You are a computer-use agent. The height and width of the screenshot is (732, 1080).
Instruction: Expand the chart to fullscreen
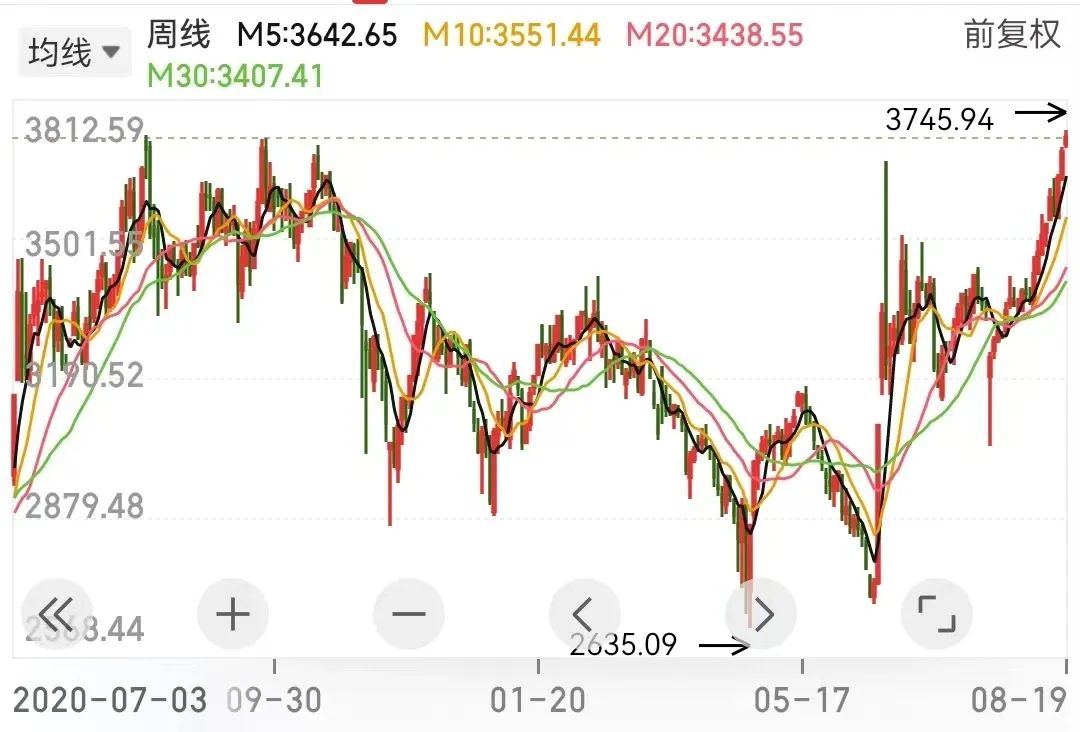coord(937,614)
